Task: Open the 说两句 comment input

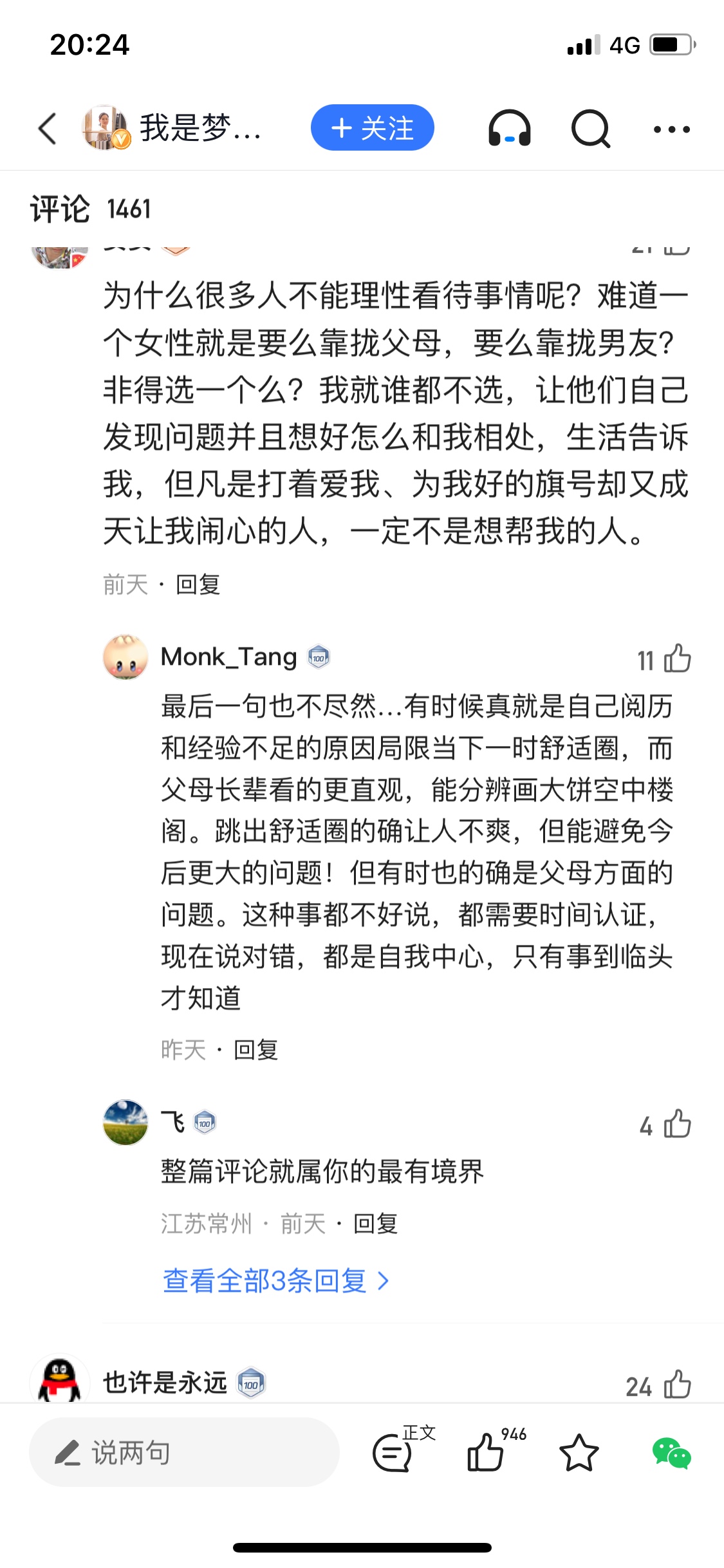Action: click(x=184, y=1453)
